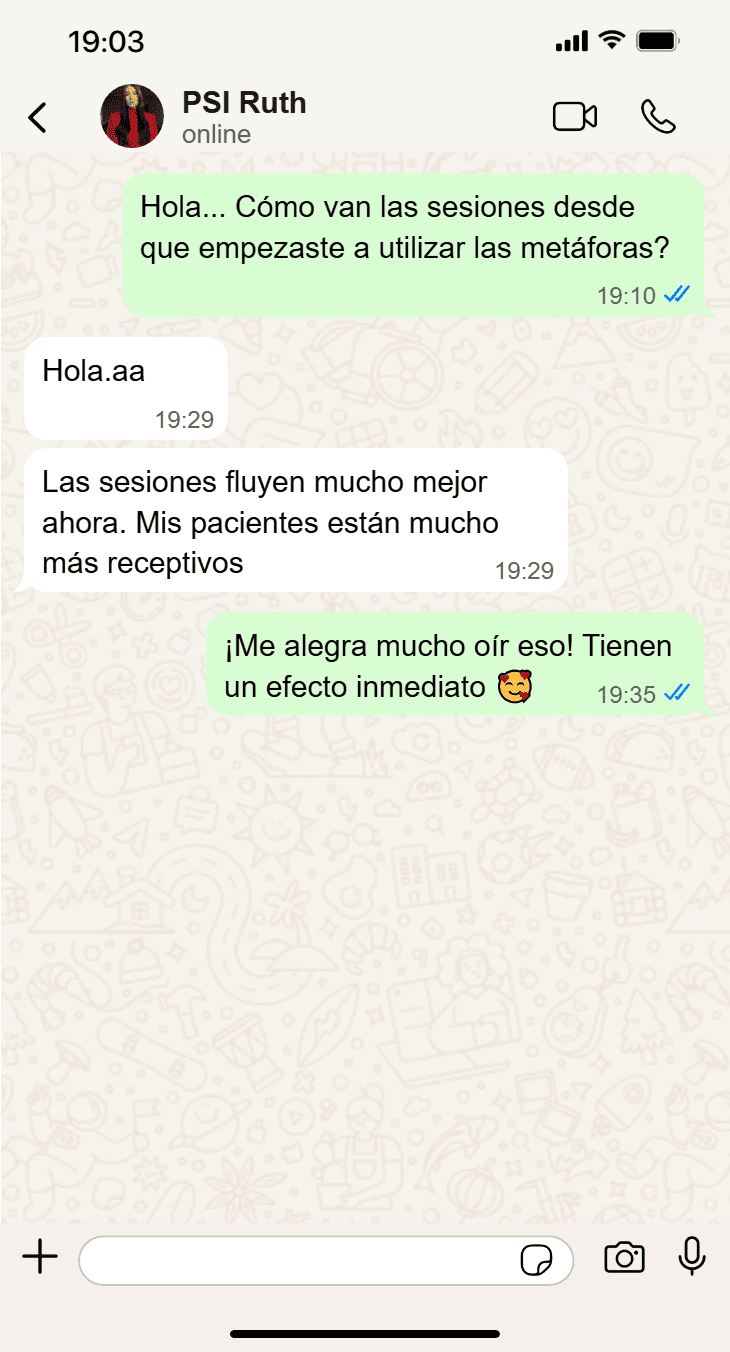
Task: Open the camera to send a photo
Action: (624, 1258)
